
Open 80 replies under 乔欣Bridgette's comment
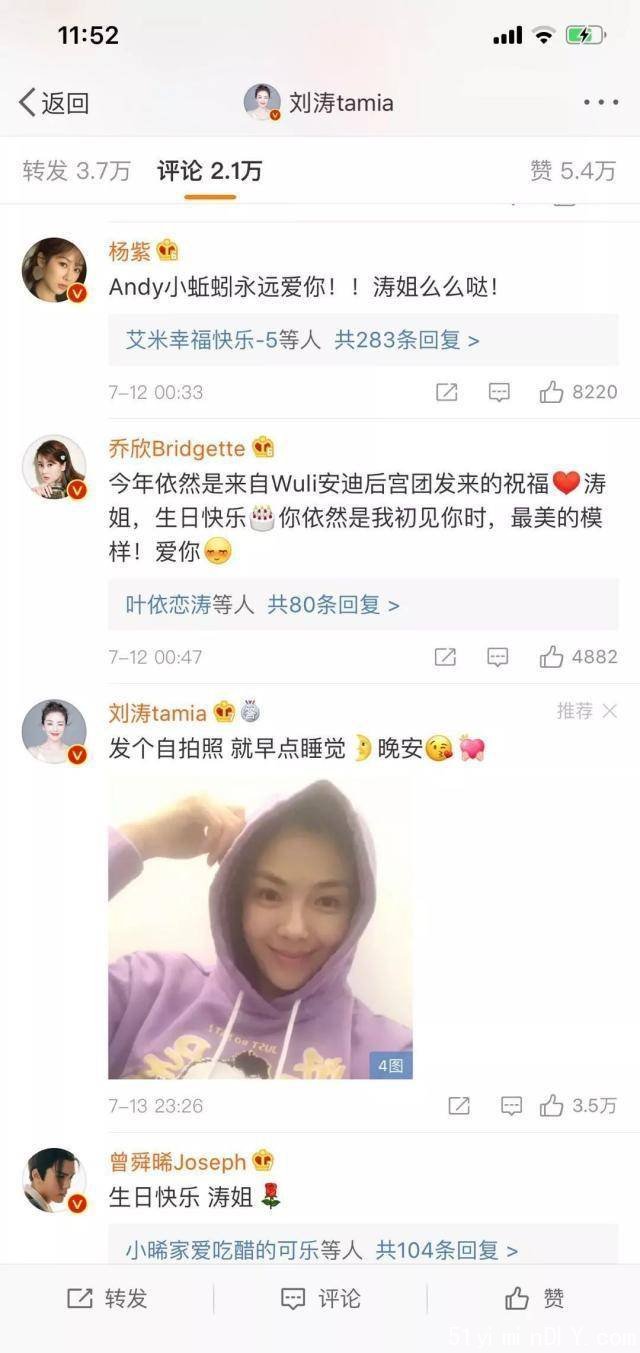point(363,605)
